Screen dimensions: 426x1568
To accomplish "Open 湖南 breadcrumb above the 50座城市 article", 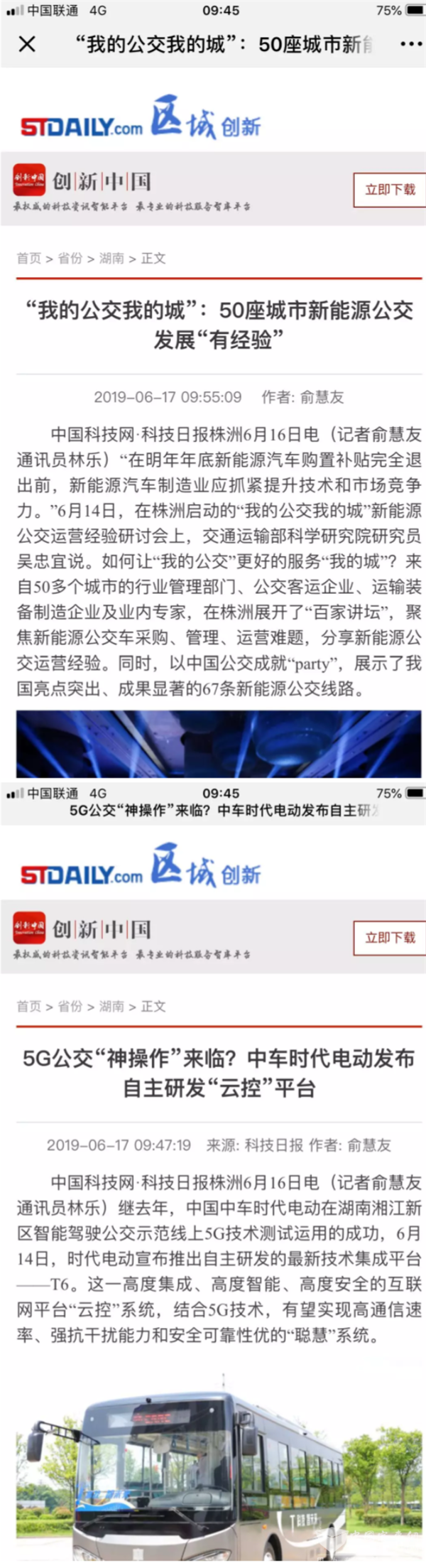I will click(111, 258).
